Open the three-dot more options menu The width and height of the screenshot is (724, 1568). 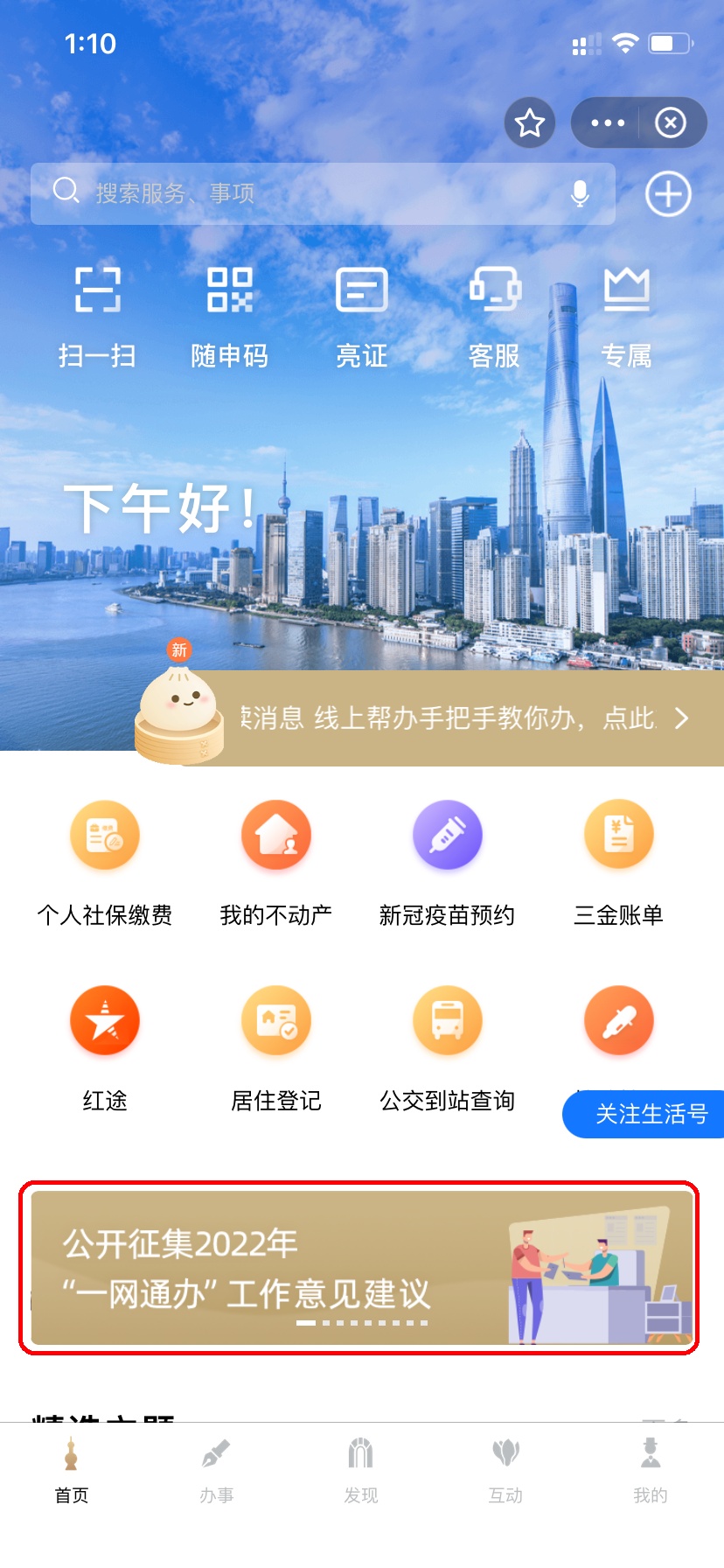pyautogui.click(x=608, y=123)
